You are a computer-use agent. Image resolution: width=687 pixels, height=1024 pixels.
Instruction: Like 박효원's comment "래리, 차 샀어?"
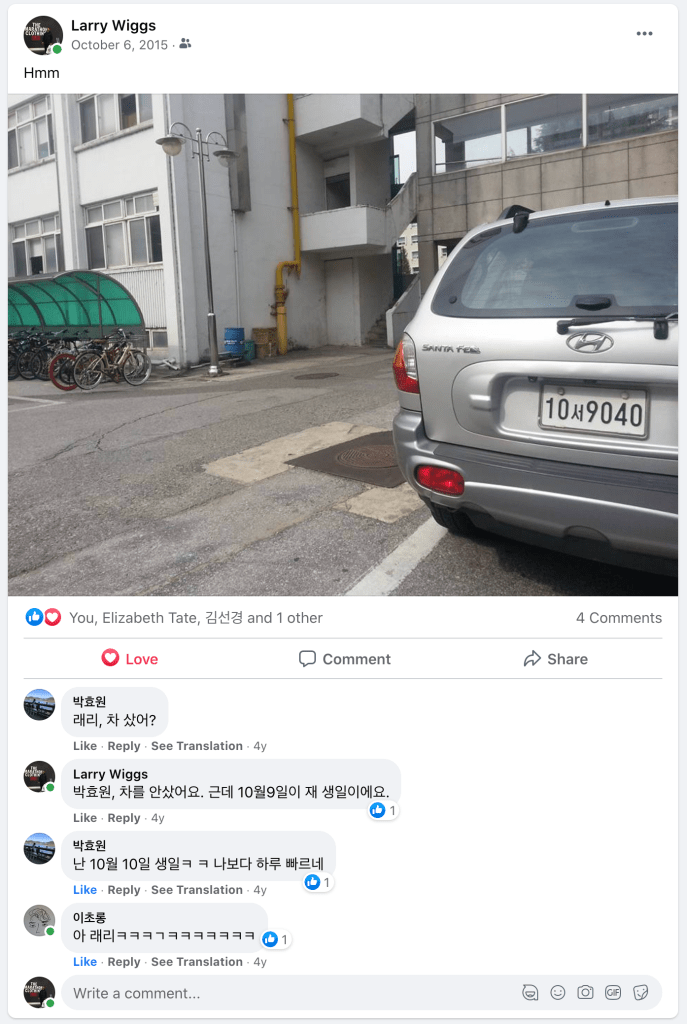click(85, 746)
